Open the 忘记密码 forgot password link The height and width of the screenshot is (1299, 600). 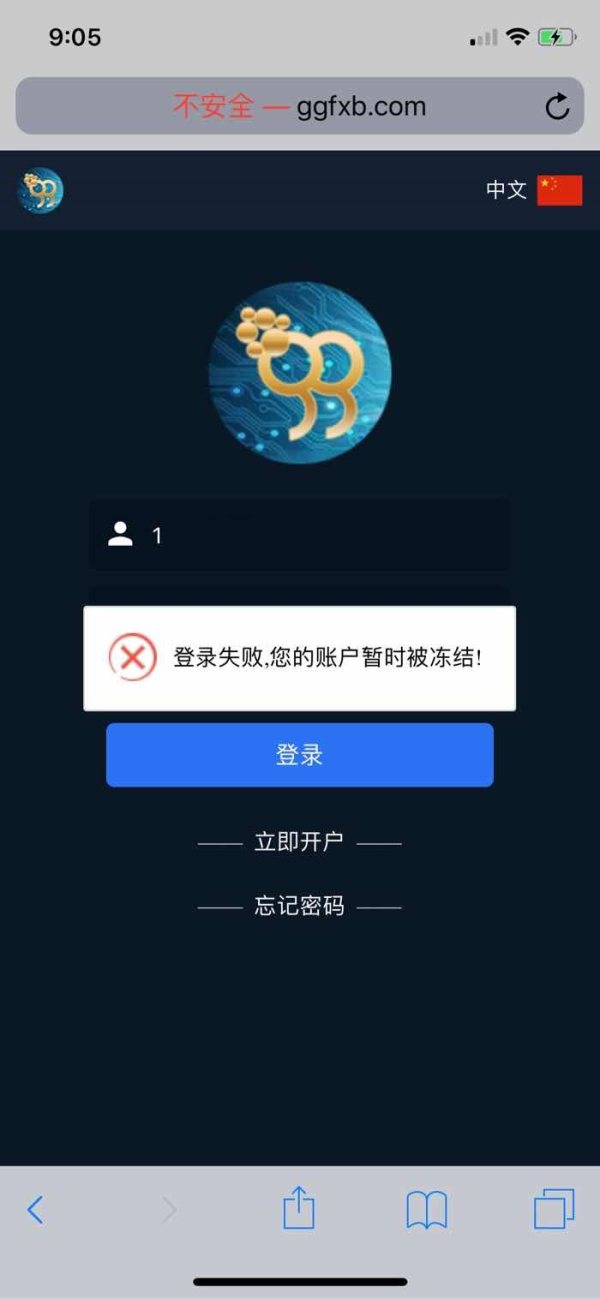(299, 906)
